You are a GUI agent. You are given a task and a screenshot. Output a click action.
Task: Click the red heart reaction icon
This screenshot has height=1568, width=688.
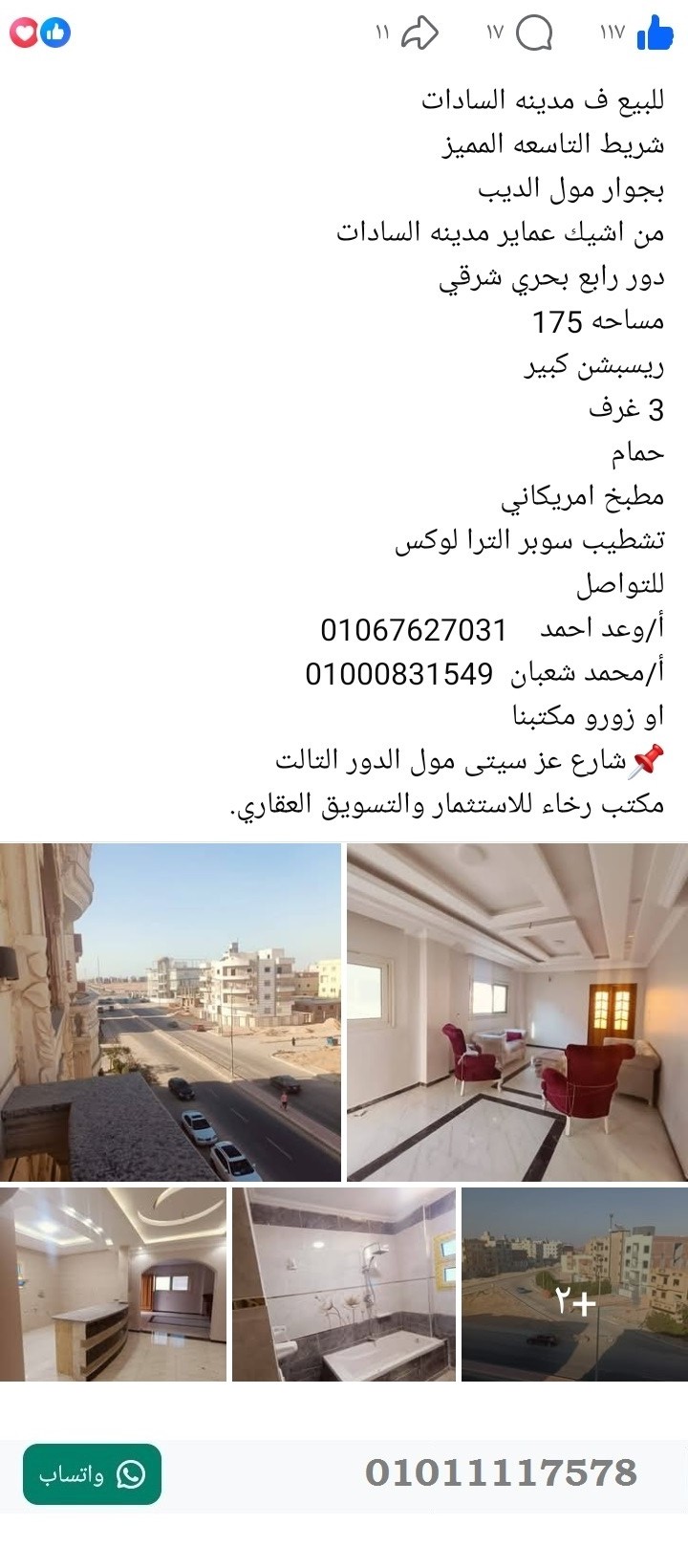pos(25,32)
